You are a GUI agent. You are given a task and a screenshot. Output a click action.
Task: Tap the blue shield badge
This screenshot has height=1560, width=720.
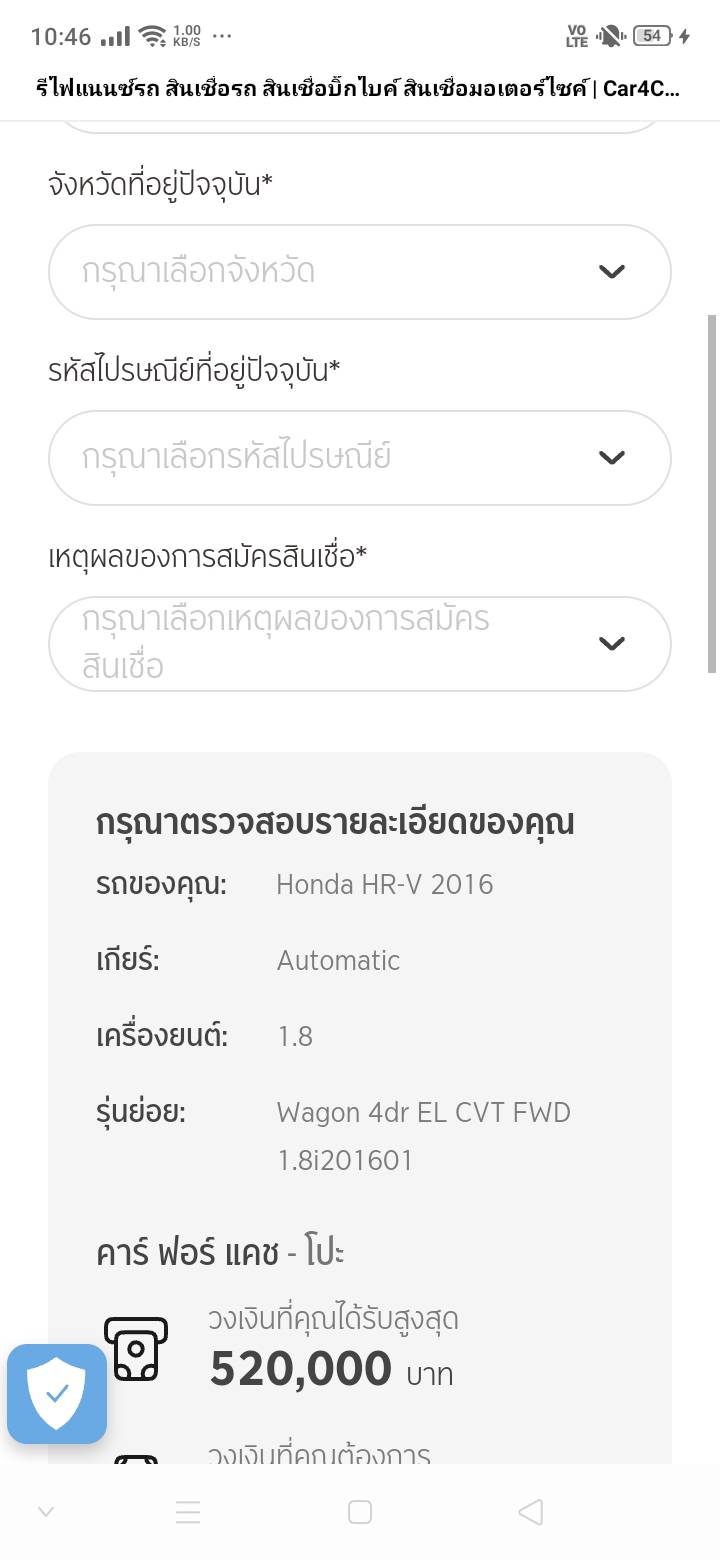point(57,1393)
